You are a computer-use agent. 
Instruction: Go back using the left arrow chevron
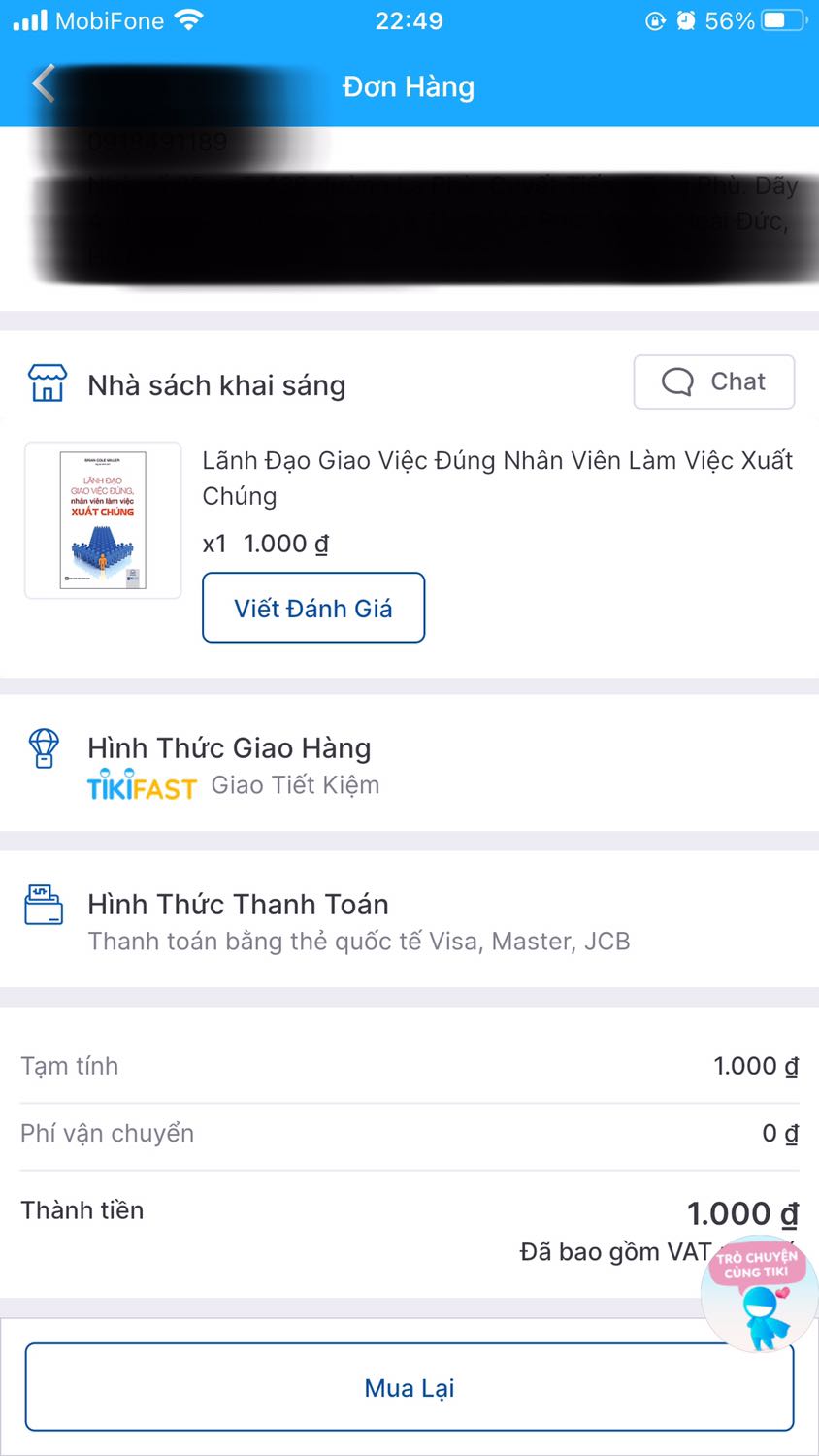(x=43, y=85)
